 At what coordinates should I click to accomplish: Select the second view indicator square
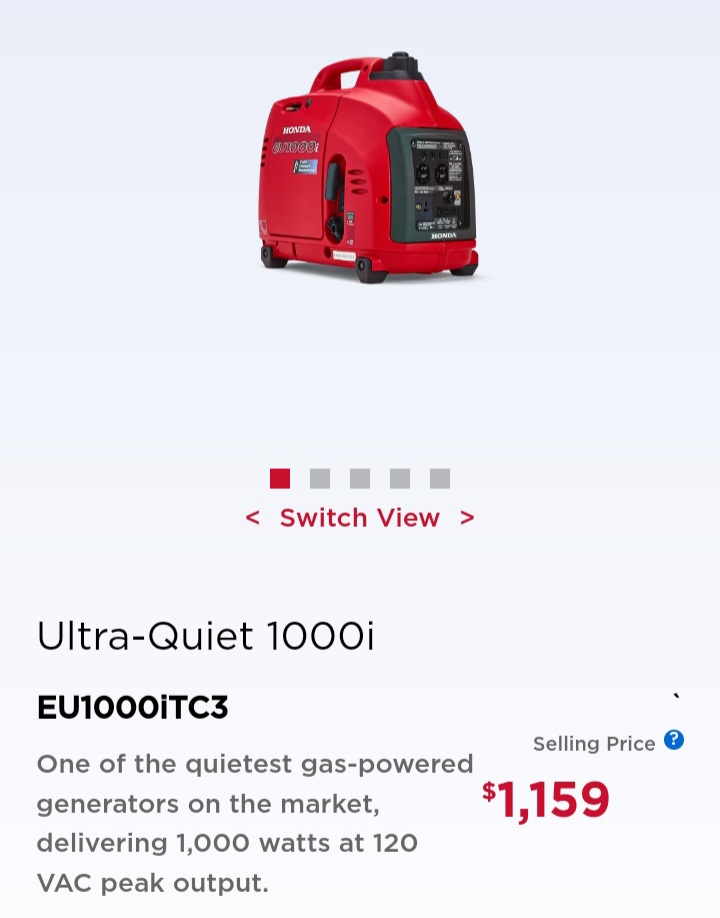(x=320, y=479)
